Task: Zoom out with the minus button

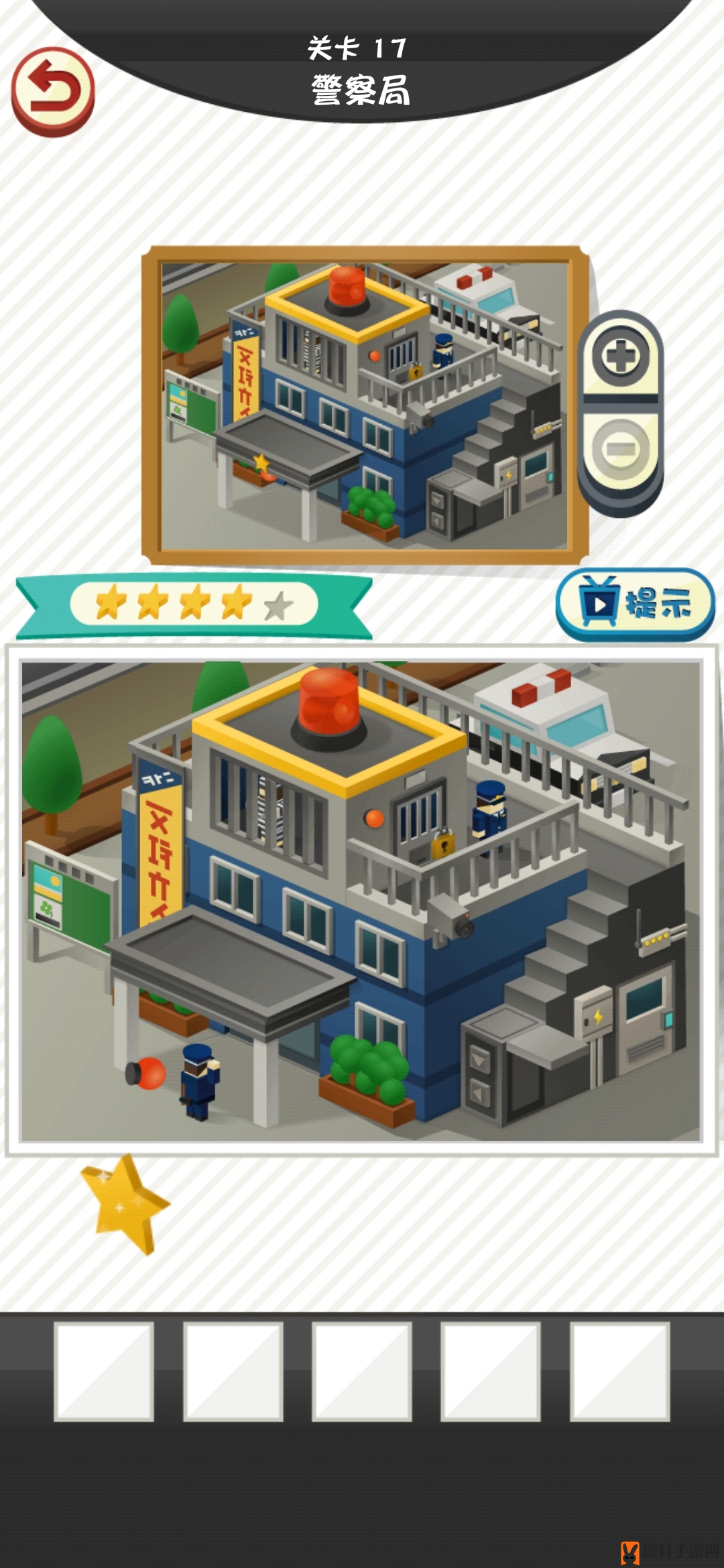Action: coord(620,448)
